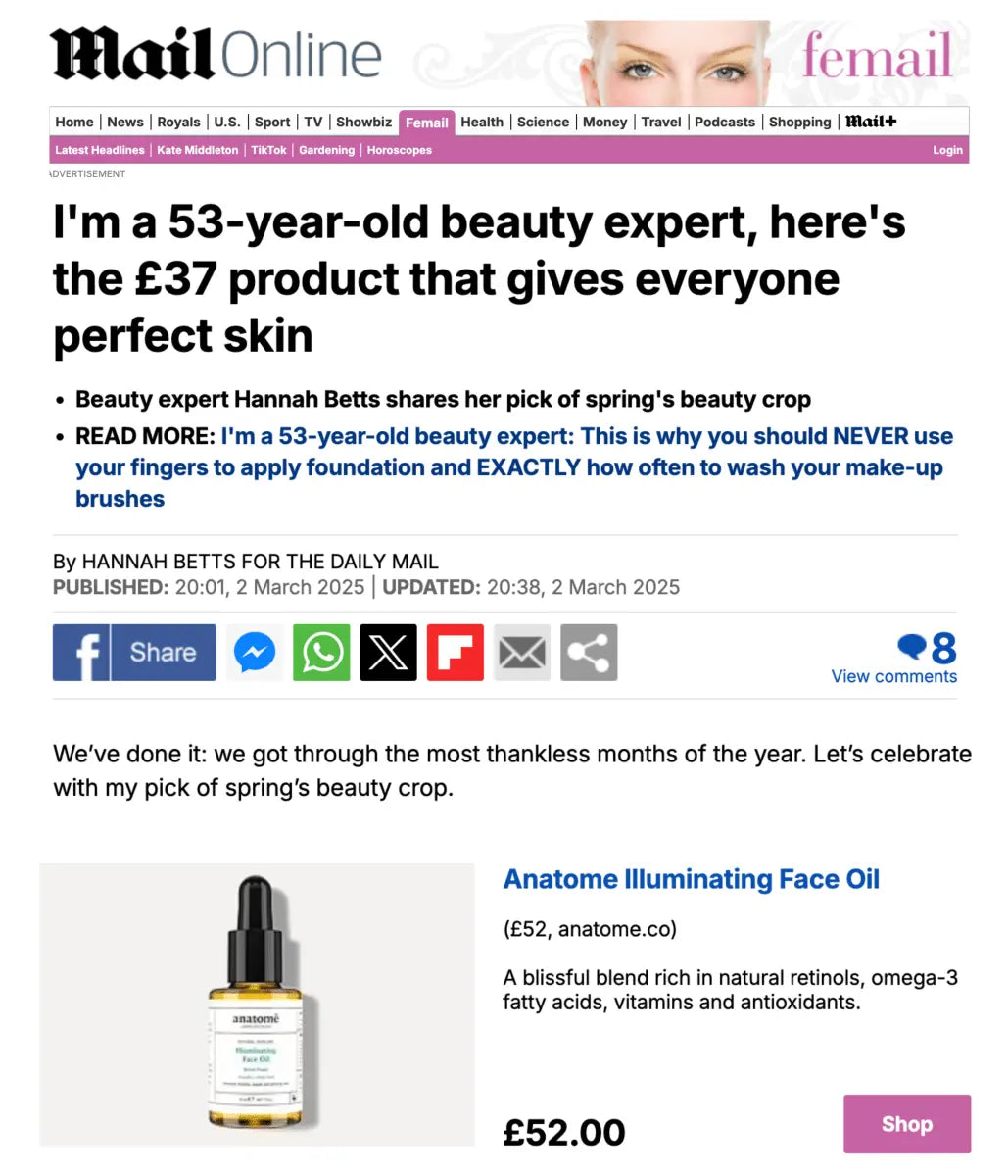
Task: Go to the Home section
Action: click(x=74, y=122)
